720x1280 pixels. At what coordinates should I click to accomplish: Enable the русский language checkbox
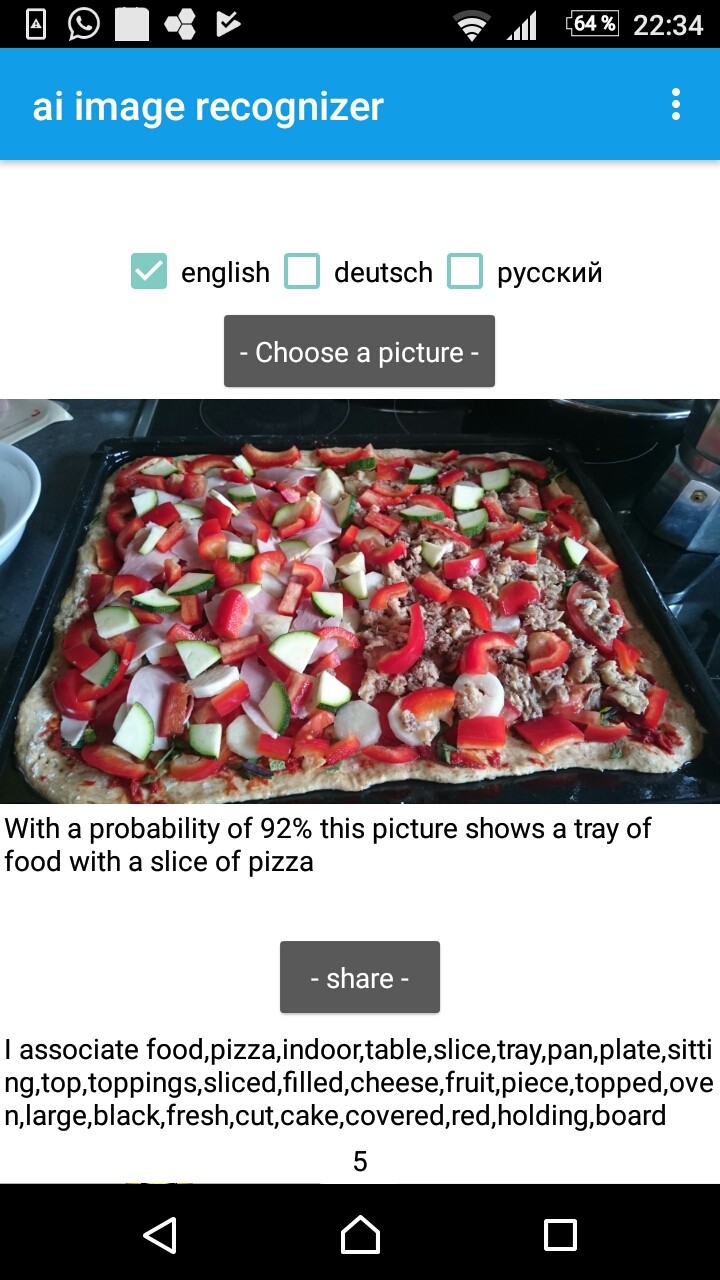(465, 271)
